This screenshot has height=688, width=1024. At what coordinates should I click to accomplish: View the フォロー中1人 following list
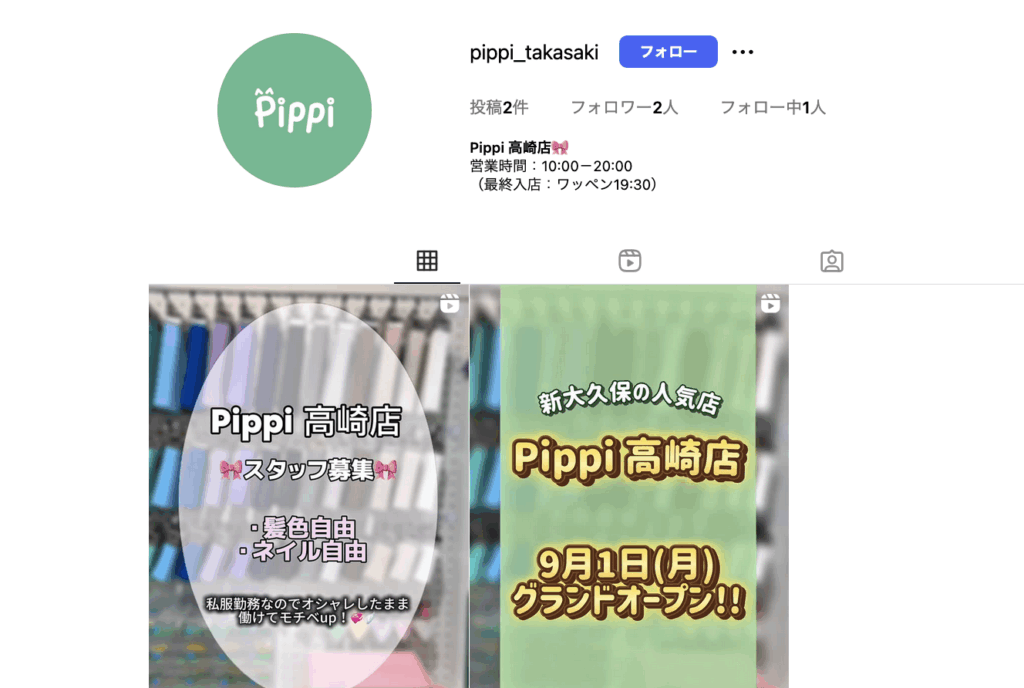pos(772,107)
